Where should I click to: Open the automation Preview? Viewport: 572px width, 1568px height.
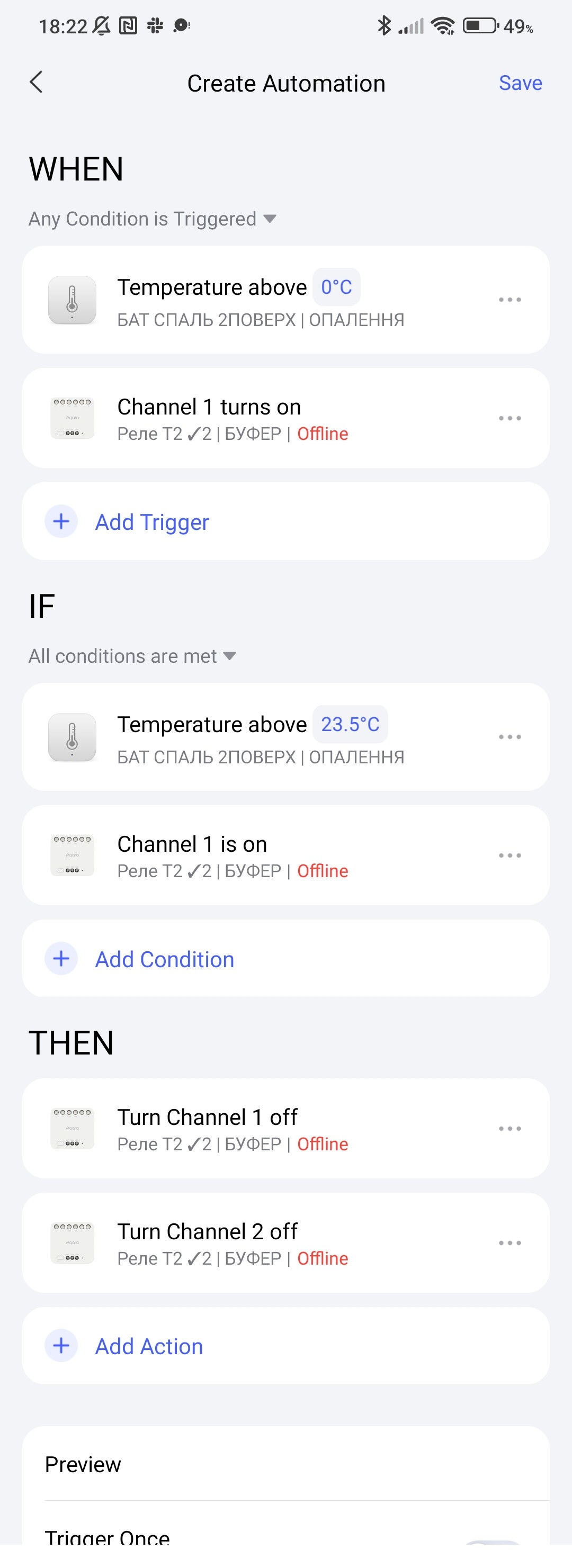pyautogui.click(x=83, y=1464)
